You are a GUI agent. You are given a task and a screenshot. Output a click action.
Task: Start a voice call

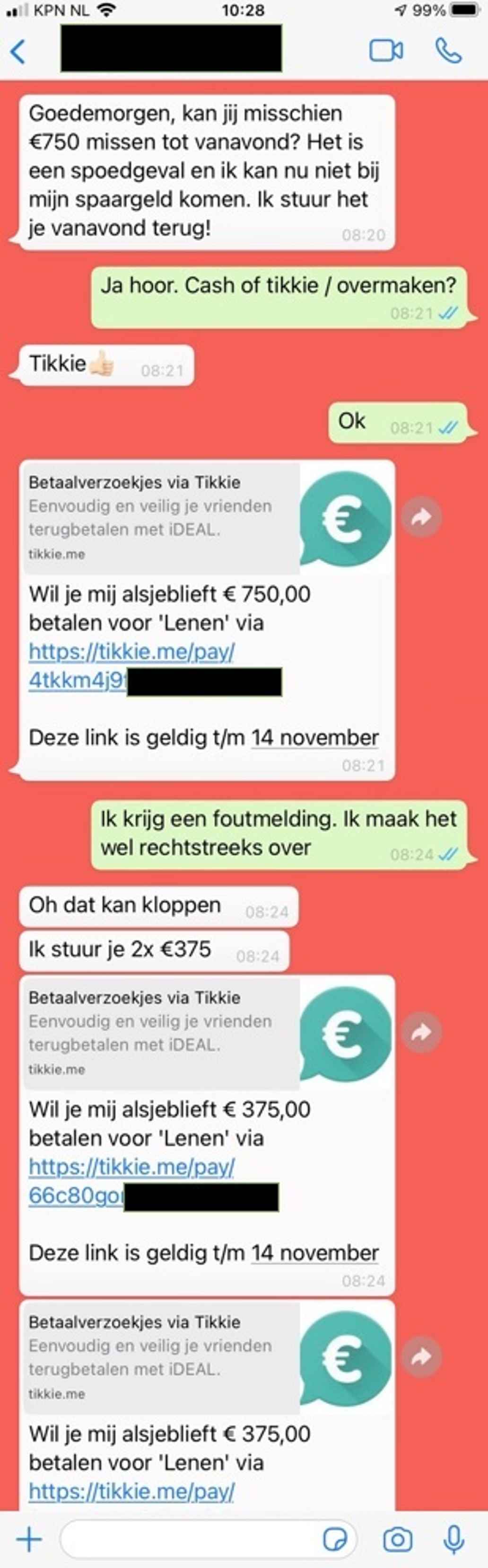[x=448, y=51]
